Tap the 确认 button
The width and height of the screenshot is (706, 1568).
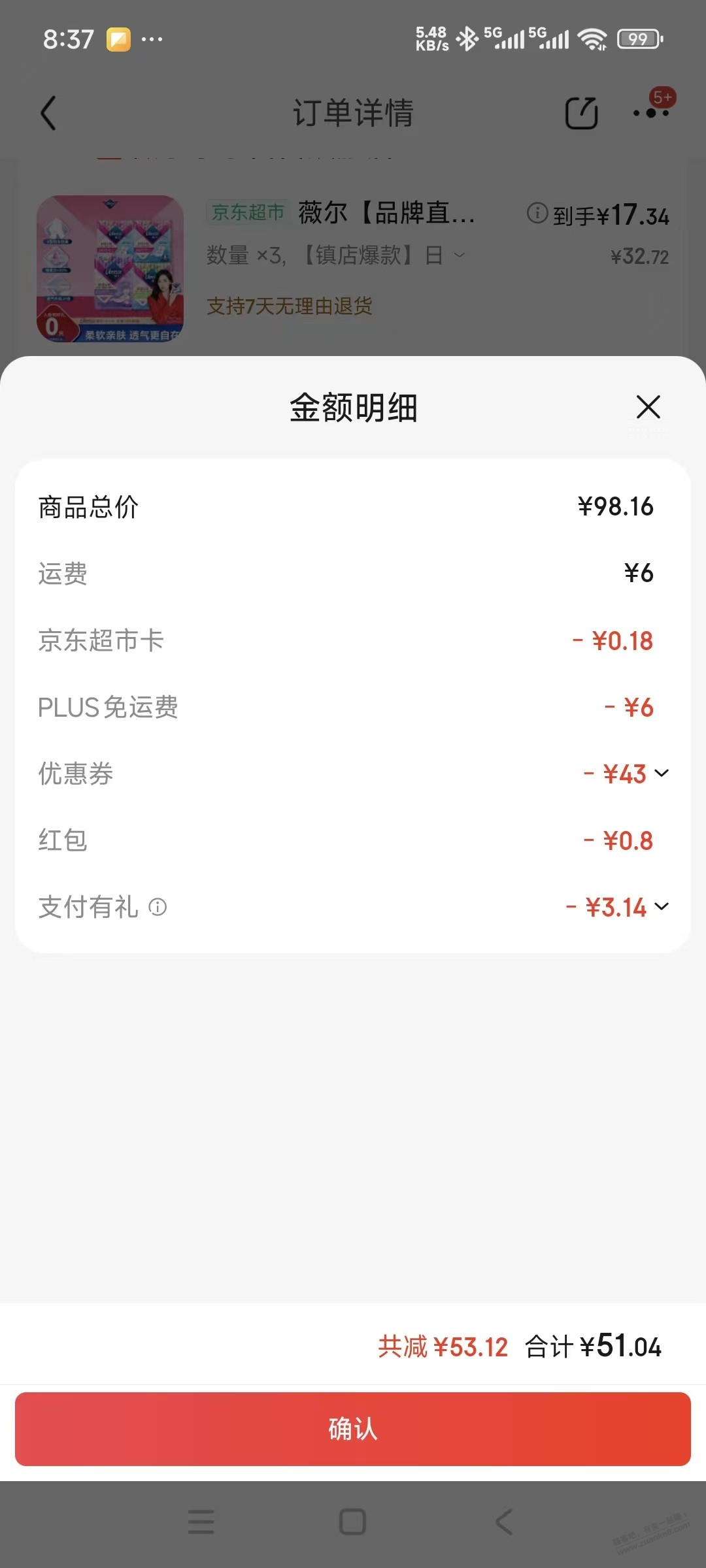click(353, 1429)
